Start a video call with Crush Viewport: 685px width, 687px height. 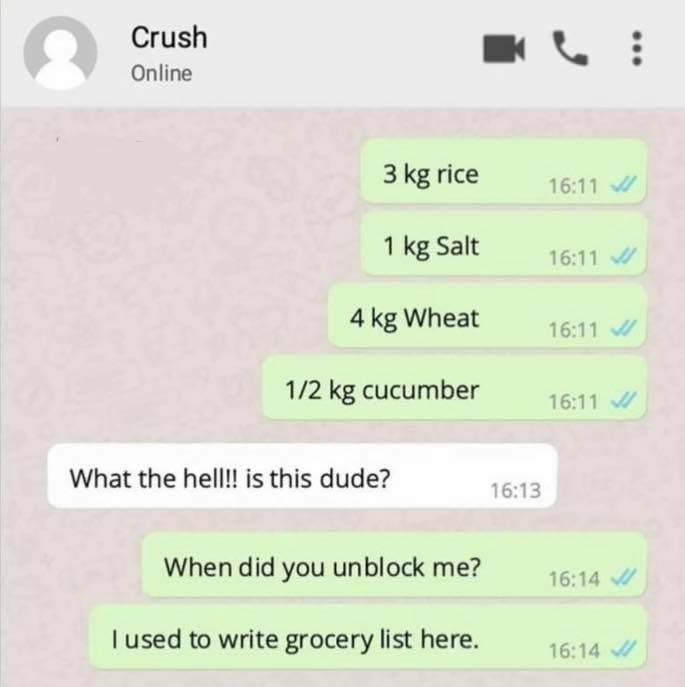[504, 48]
